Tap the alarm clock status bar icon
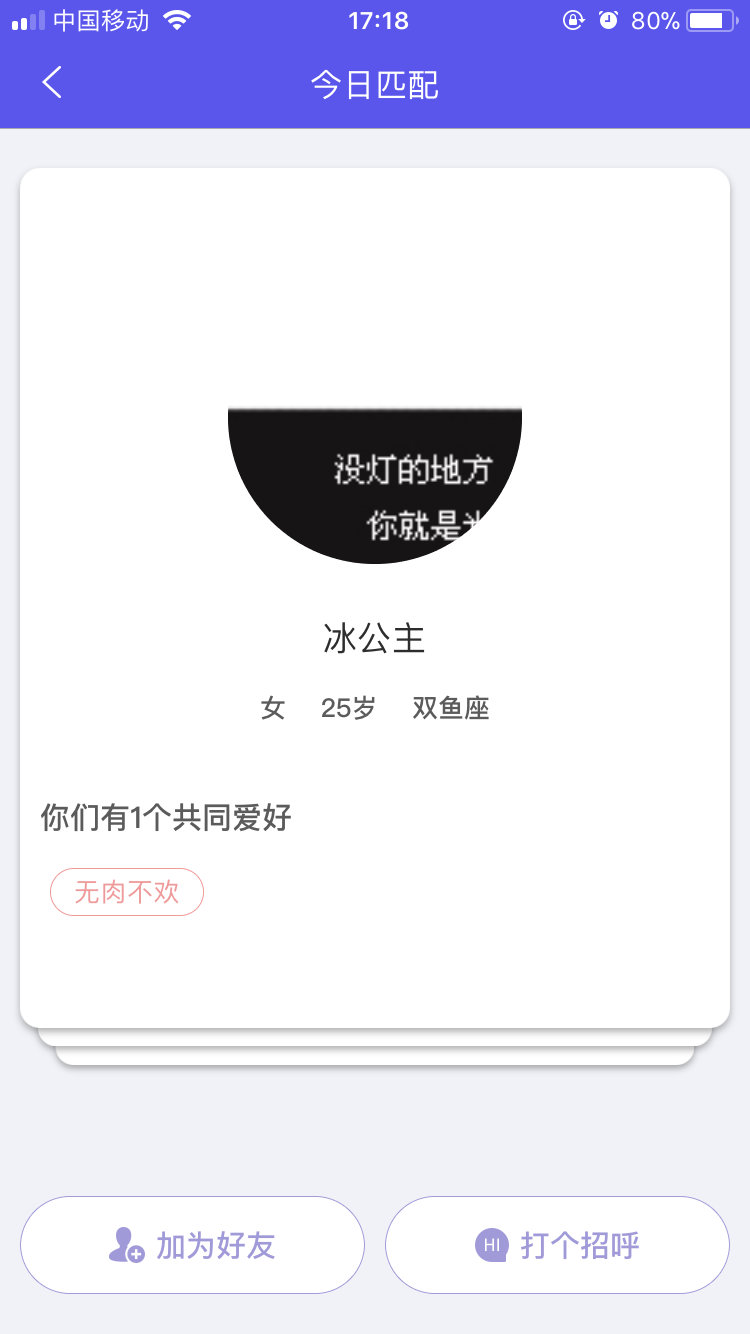This screenshot has height=1334, width=750. tap(608, 19)
